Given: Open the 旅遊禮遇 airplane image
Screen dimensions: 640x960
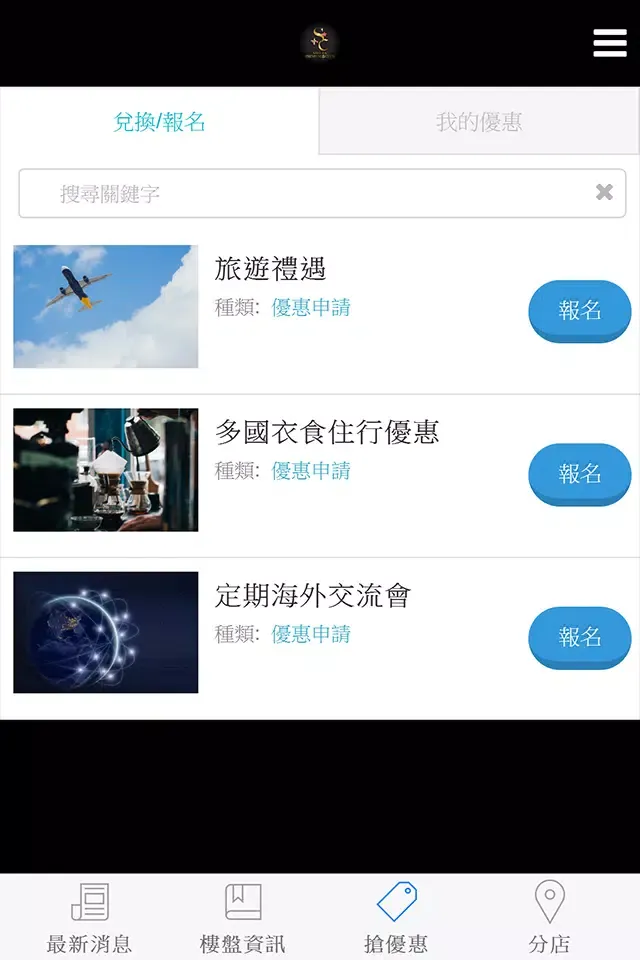Looking at the screenshot, I should click(106, 306).
